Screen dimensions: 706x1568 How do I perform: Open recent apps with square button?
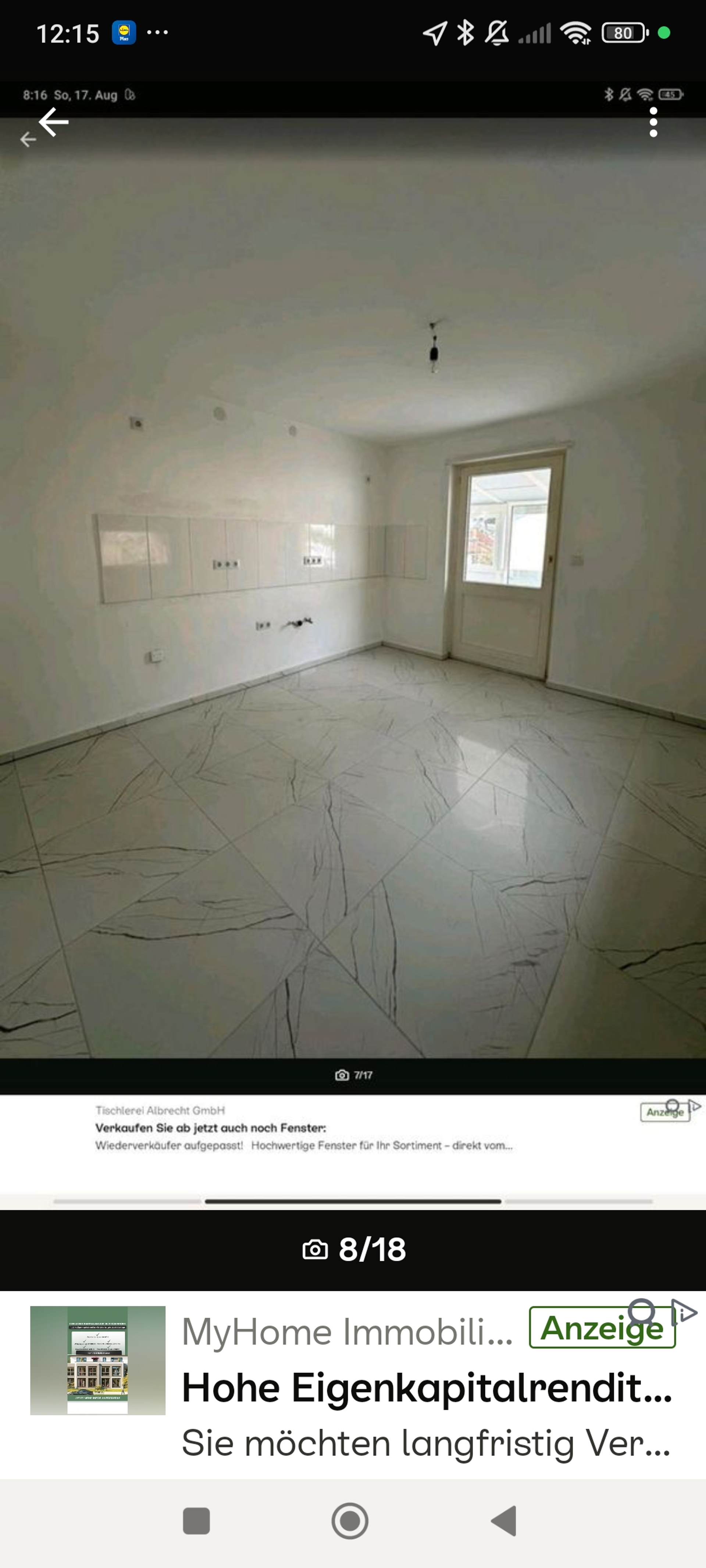(196, 1521)
